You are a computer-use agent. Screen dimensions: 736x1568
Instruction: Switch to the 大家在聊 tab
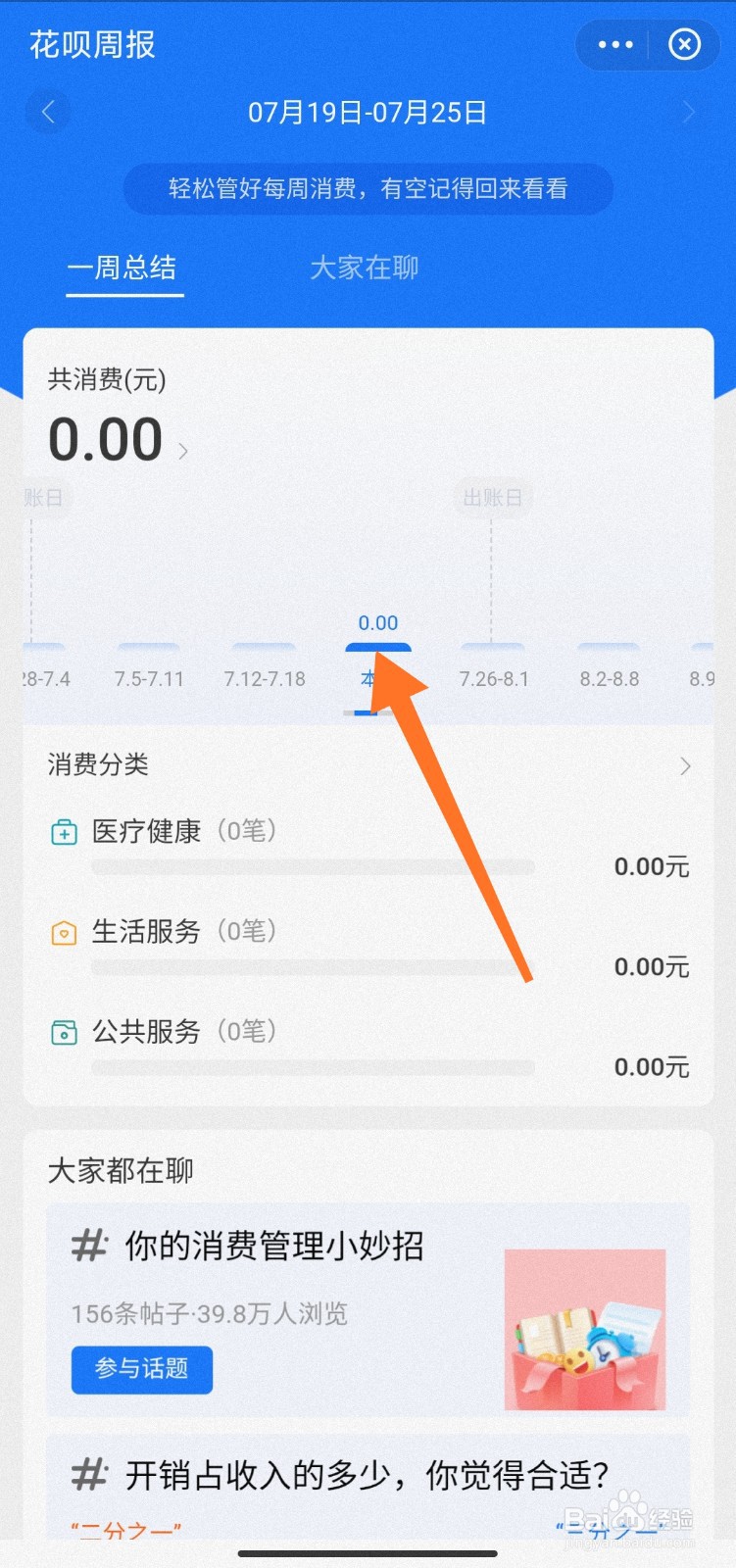pos(364,268)
